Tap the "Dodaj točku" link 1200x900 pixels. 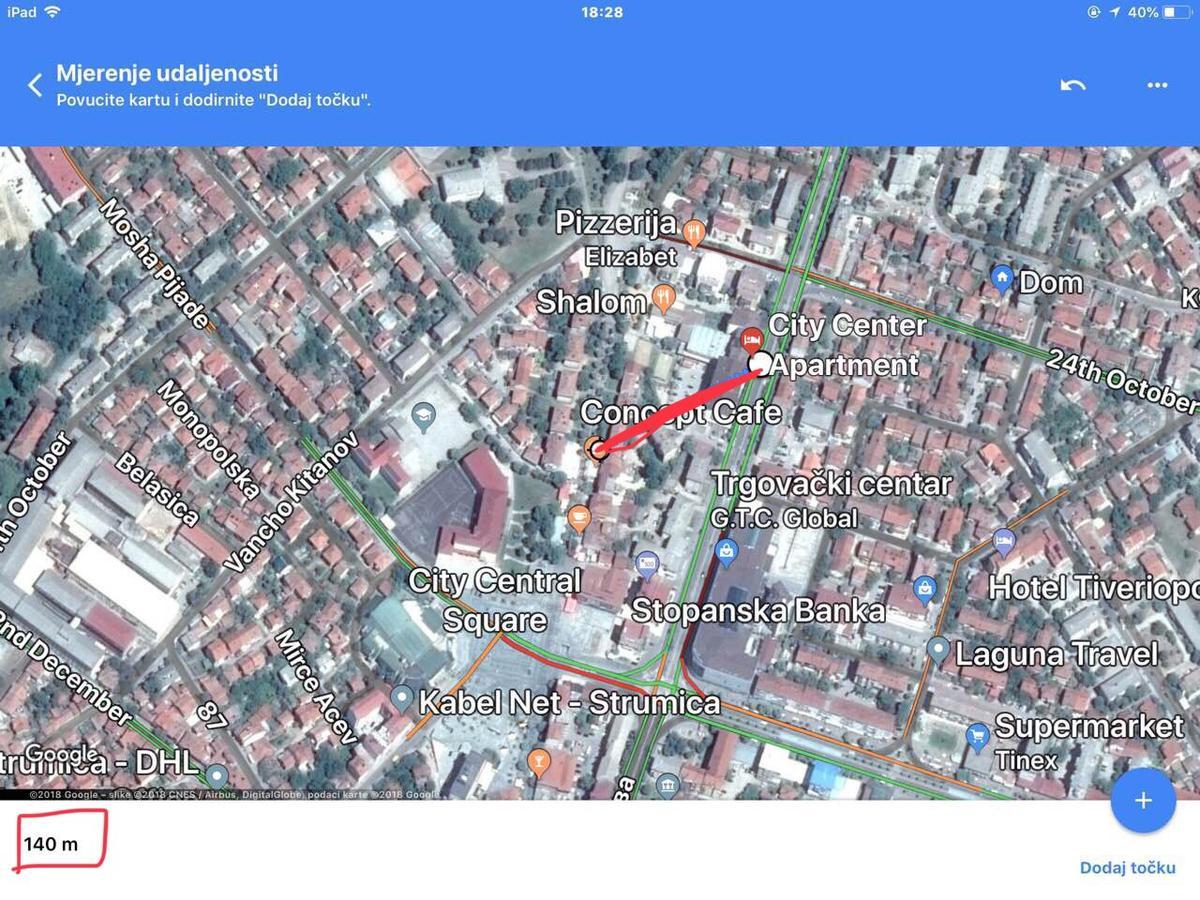[x=1127, y=868]
